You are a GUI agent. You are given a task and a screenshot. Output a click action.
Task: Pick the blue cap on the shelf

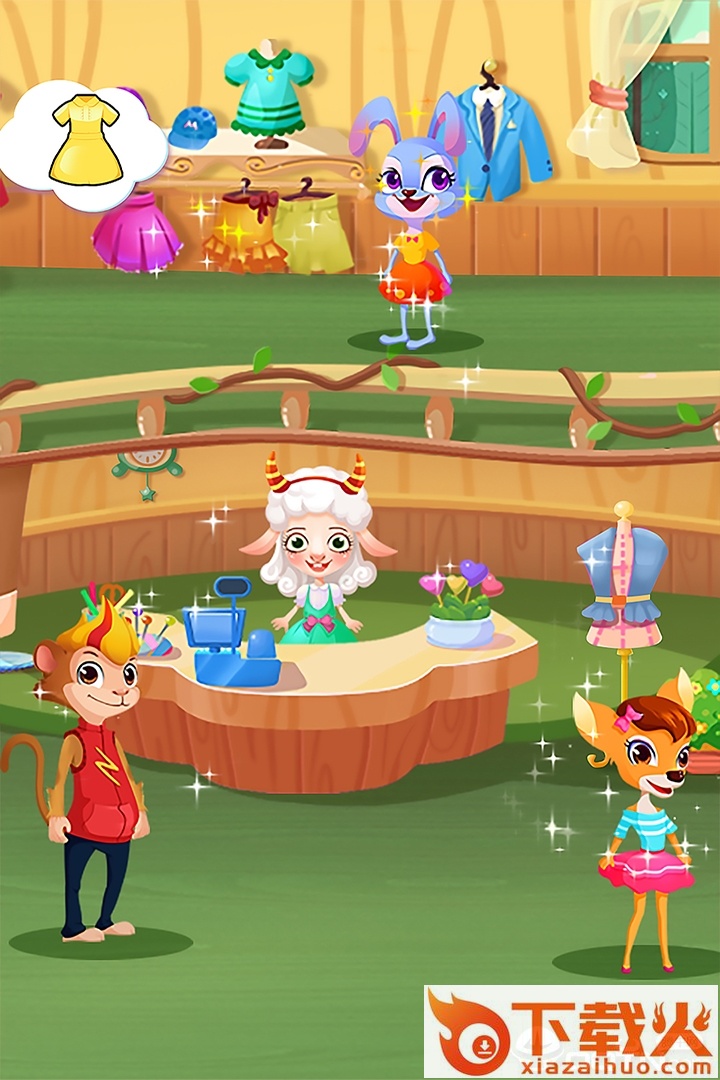point(192,128)
